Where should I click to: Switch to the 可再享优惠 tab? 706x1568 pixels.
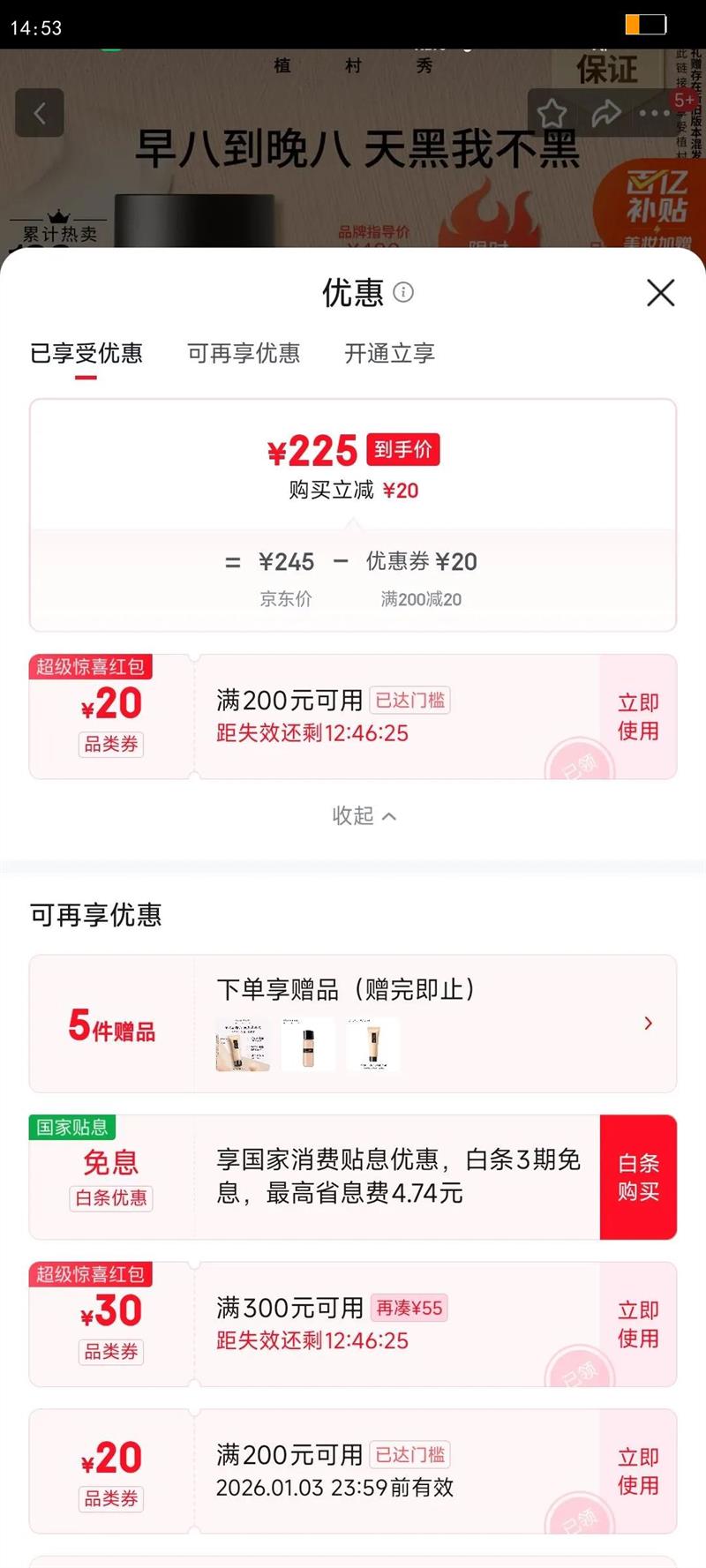[x=244, y=353]
